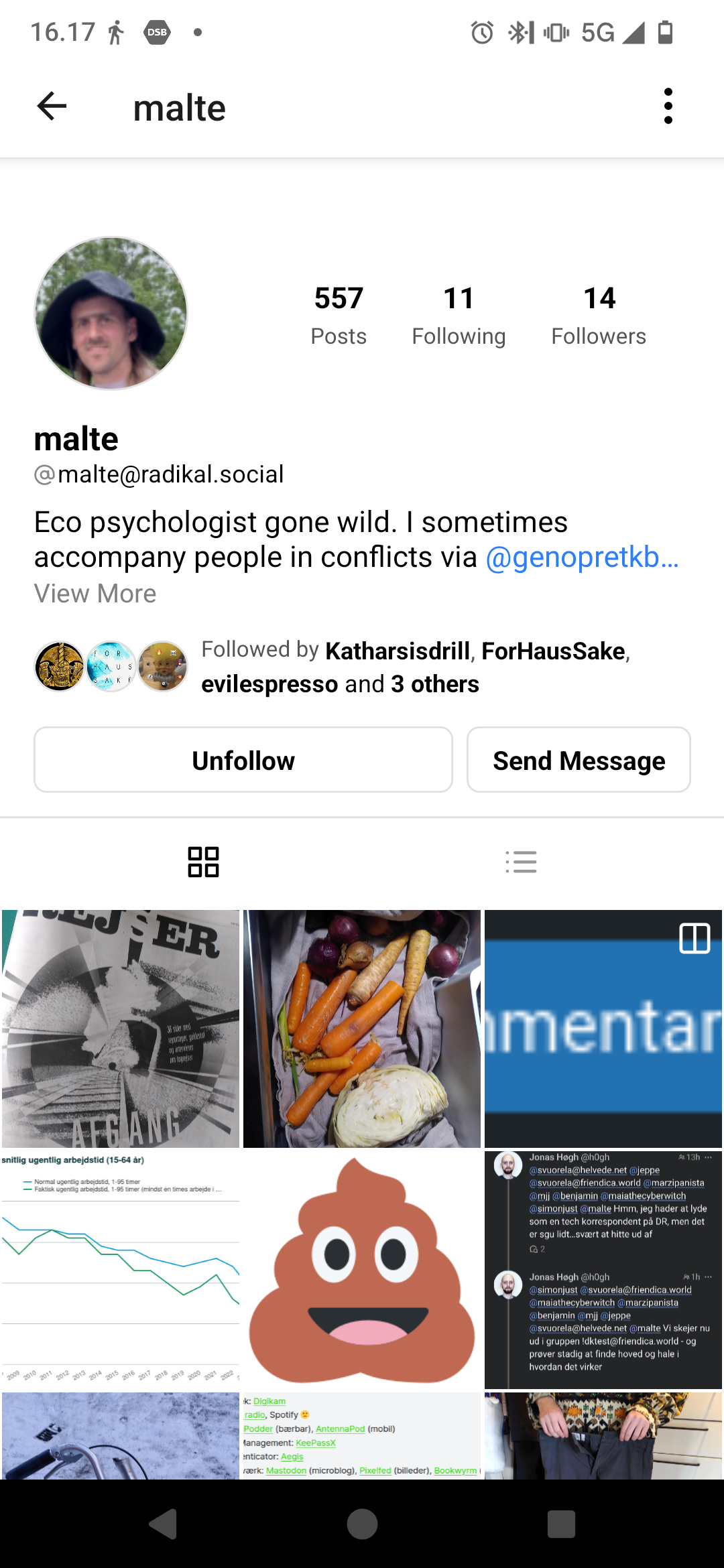Open the vegetables photo post

coord(362,1029)
